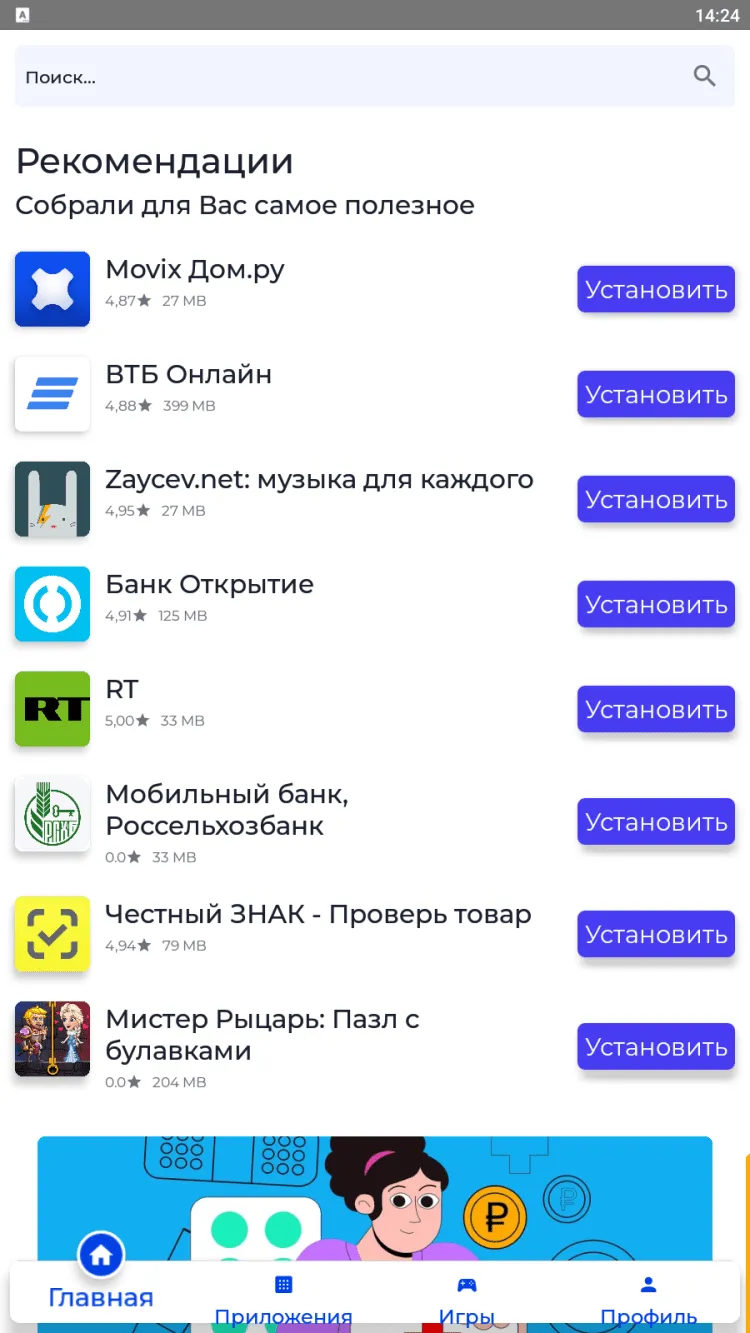Install Банк Открытие
The image size is (750, 1333).
[655, 605]
